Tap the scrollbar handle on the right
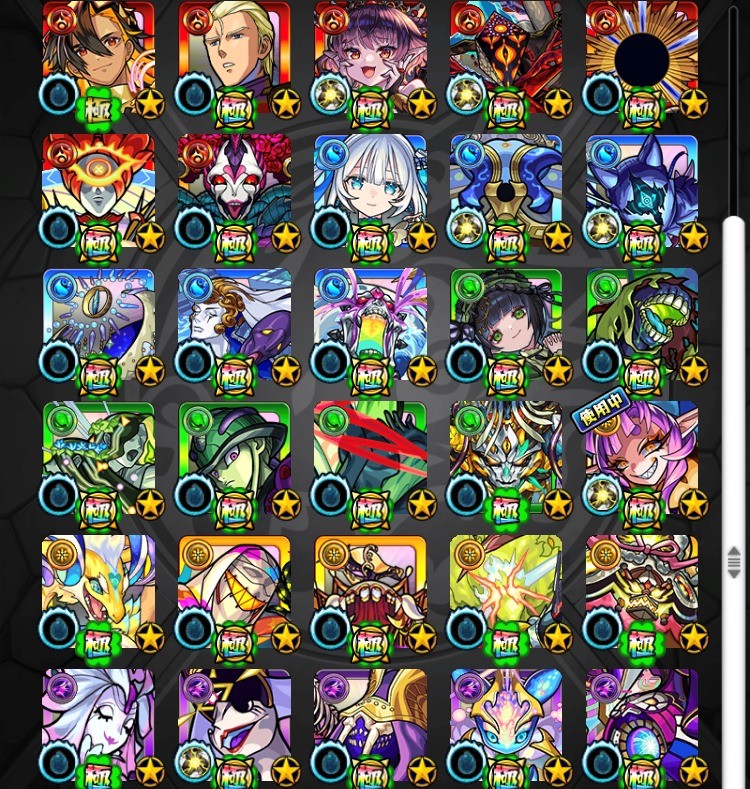The height and width of the screenshot is (789, 750). pos(734,562)
